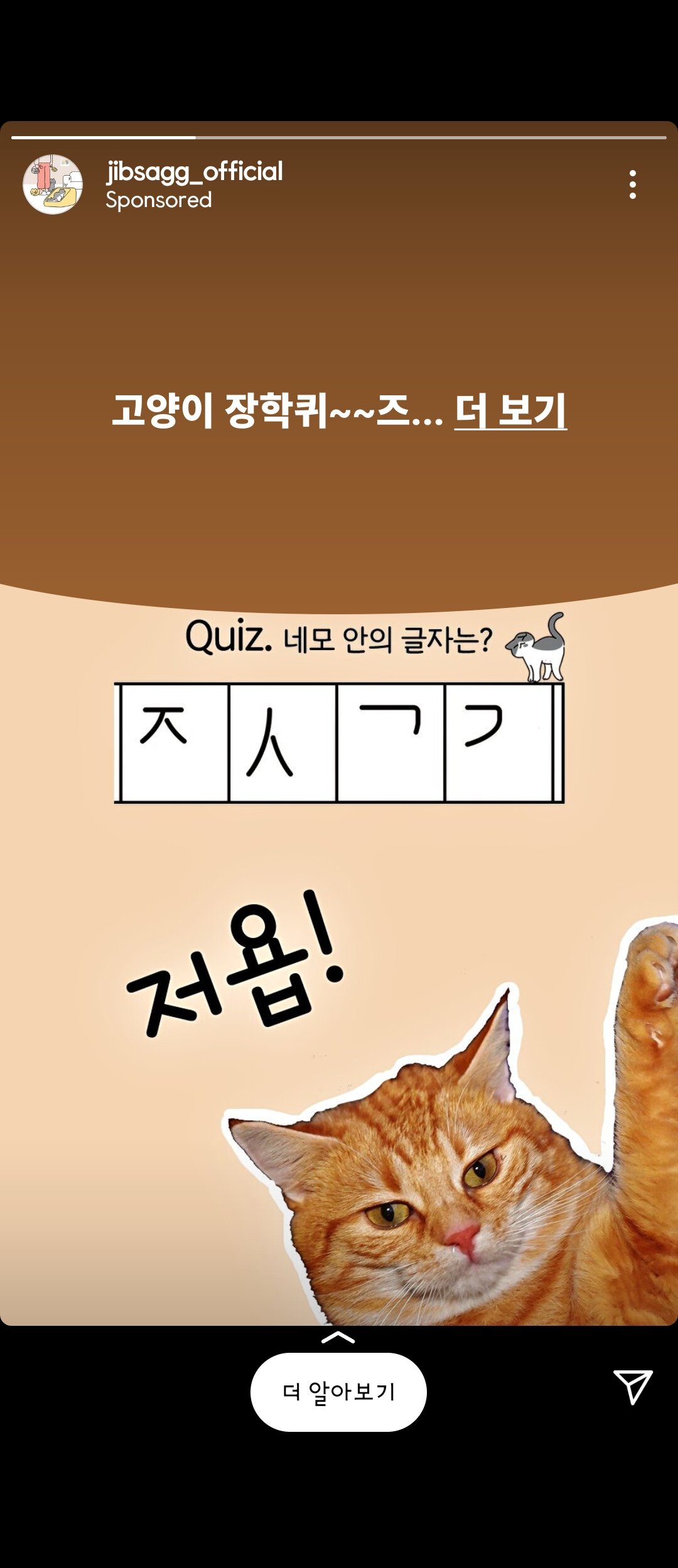Share this story with the send icon

pos(632,1386)
